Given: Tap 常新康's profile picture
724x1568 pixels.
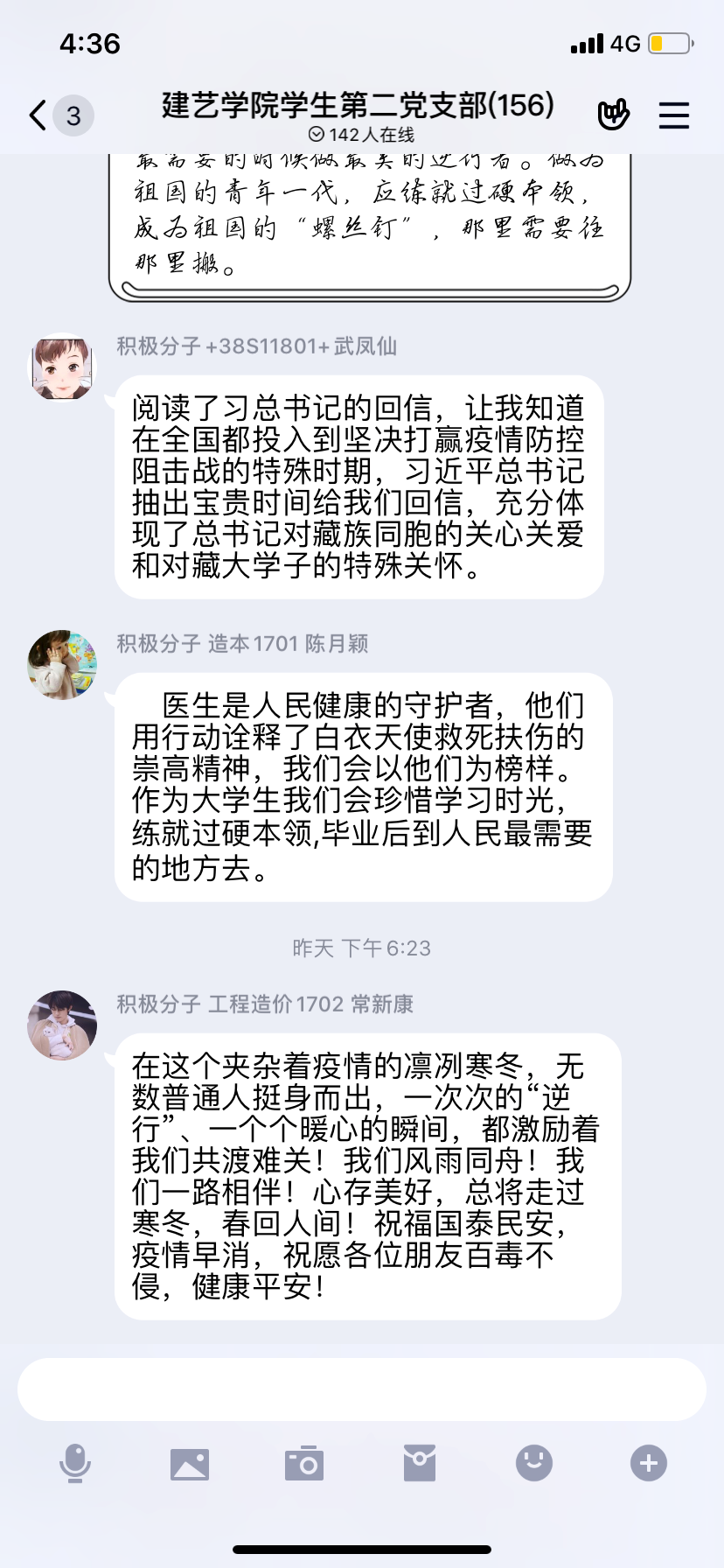Looking at the screenshot, I should pos(62,1025).
